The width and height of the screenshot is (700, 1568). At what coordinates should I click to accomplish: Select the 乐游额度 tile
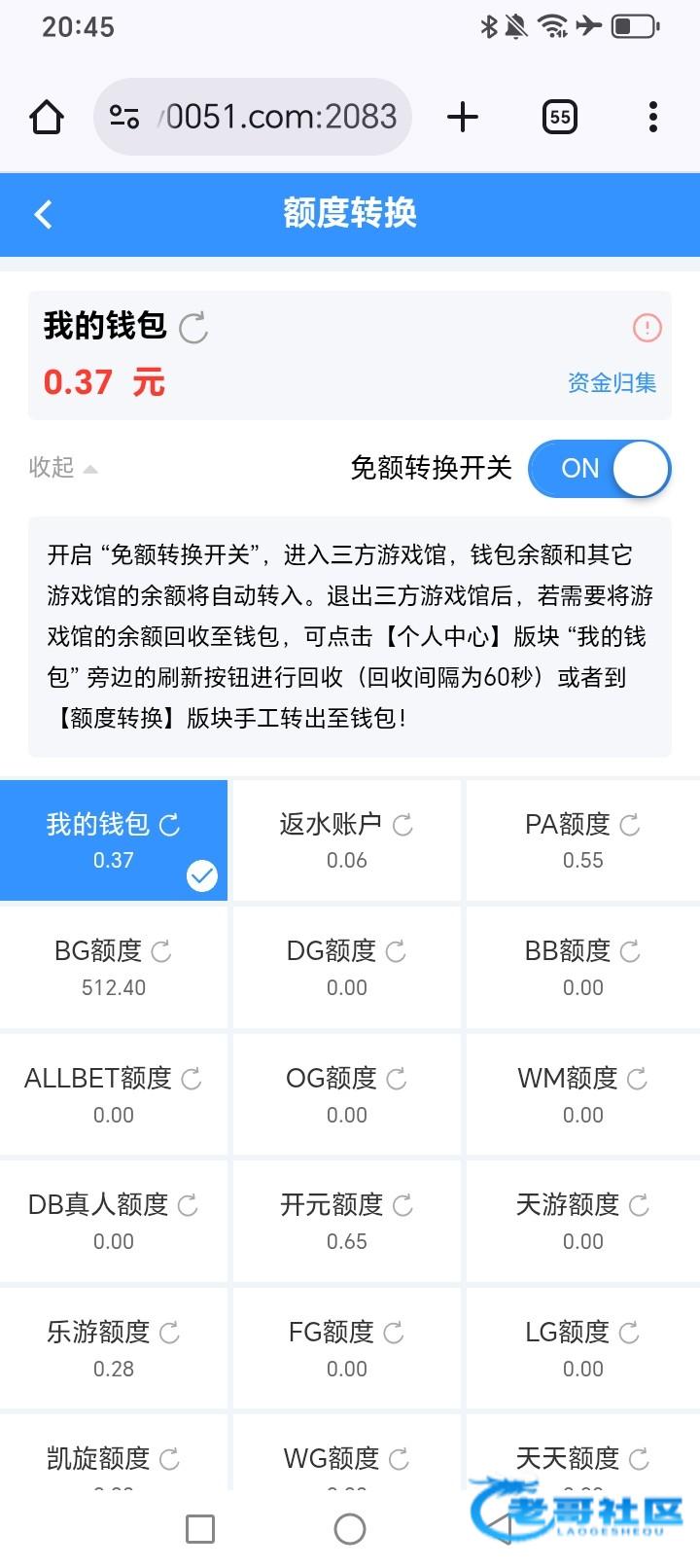click(x=114, y=1348)
